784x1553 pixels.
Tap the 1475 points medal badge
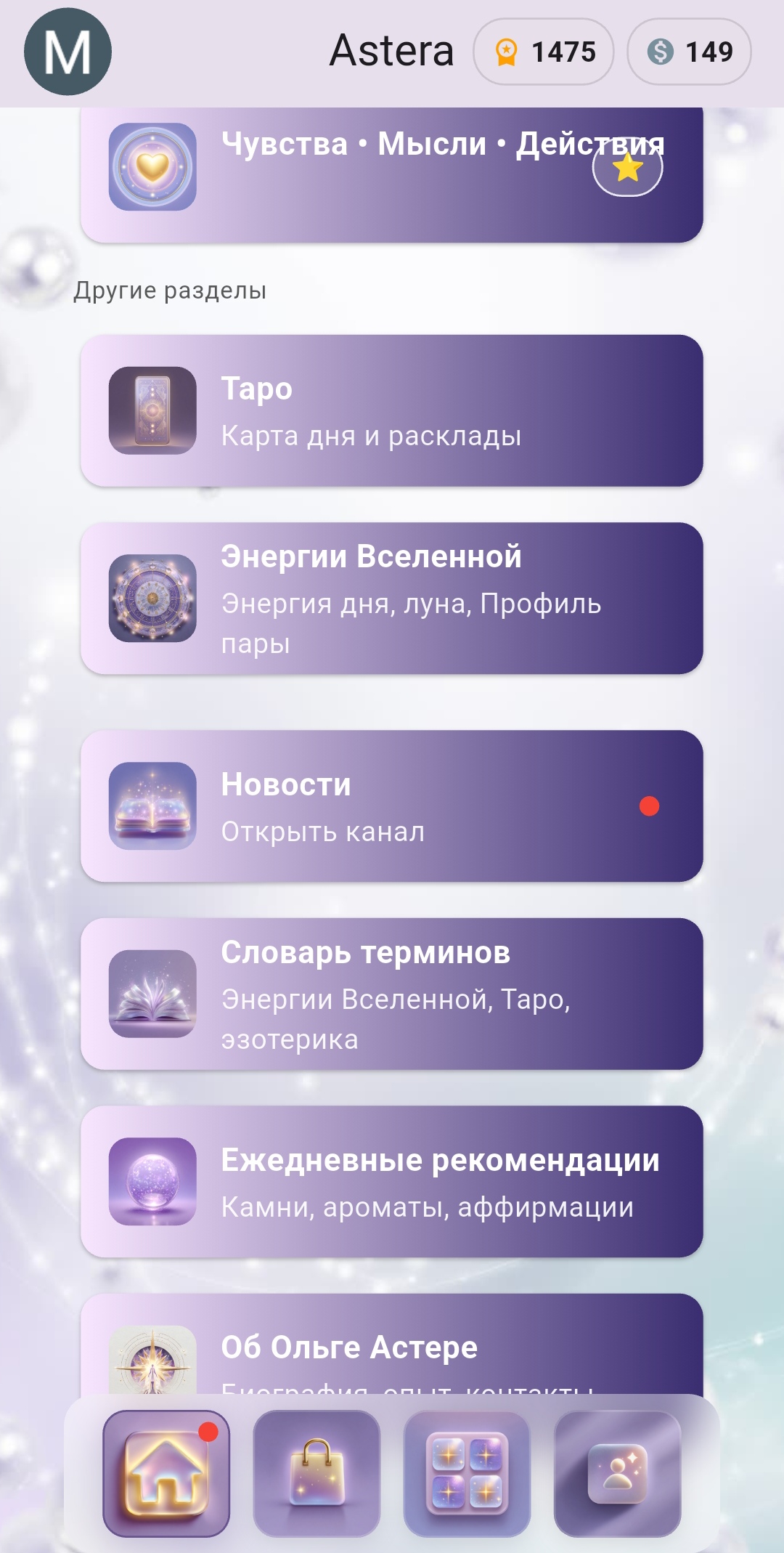[x=544, y=52]
